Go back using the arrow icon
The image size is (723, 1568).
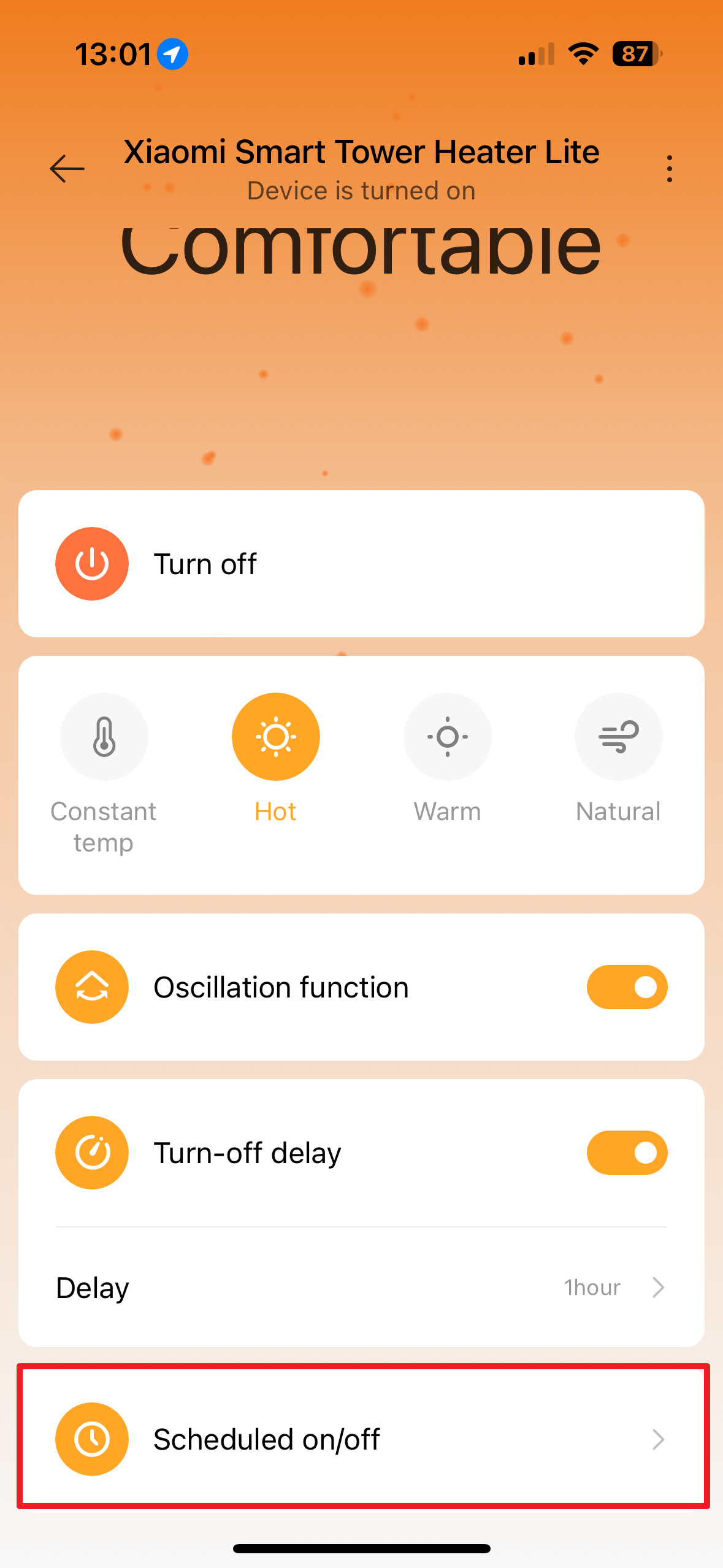pyautogui.click(x=67, y=169)
